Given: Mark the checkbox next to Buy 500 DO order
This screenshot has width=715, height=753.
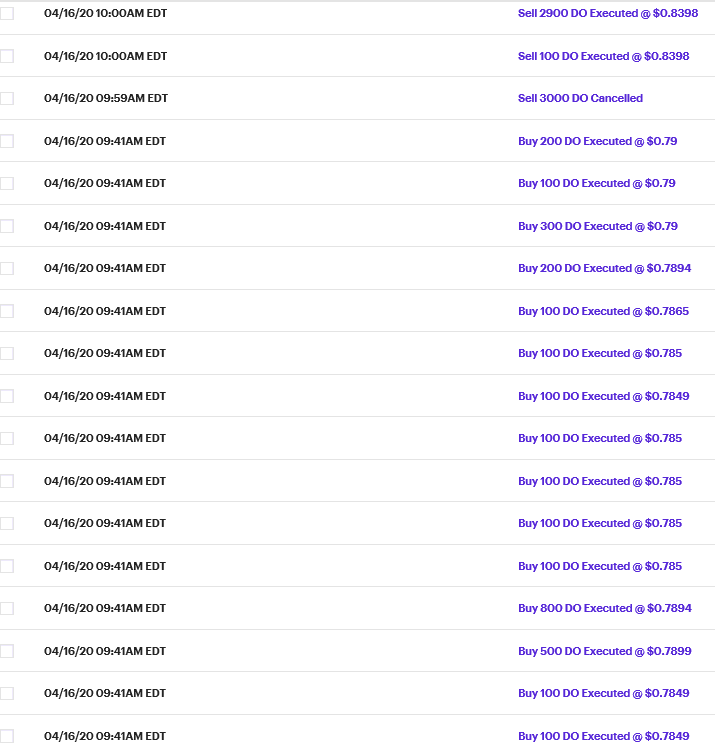Looking at the screenshot, I should (7, 651).
